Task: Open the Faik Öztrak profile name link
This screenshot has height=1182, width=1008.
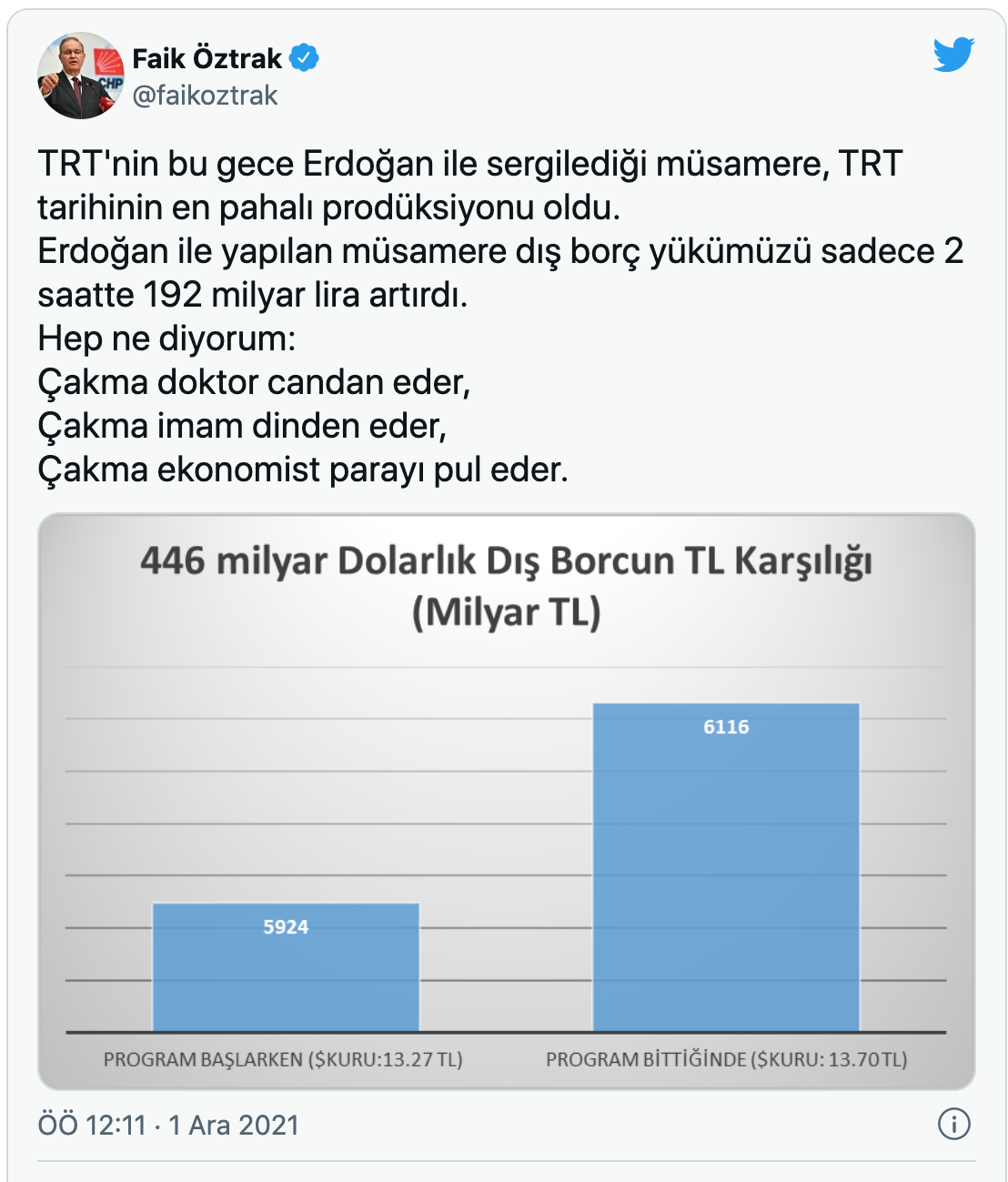Action: (x=207, y=58)
